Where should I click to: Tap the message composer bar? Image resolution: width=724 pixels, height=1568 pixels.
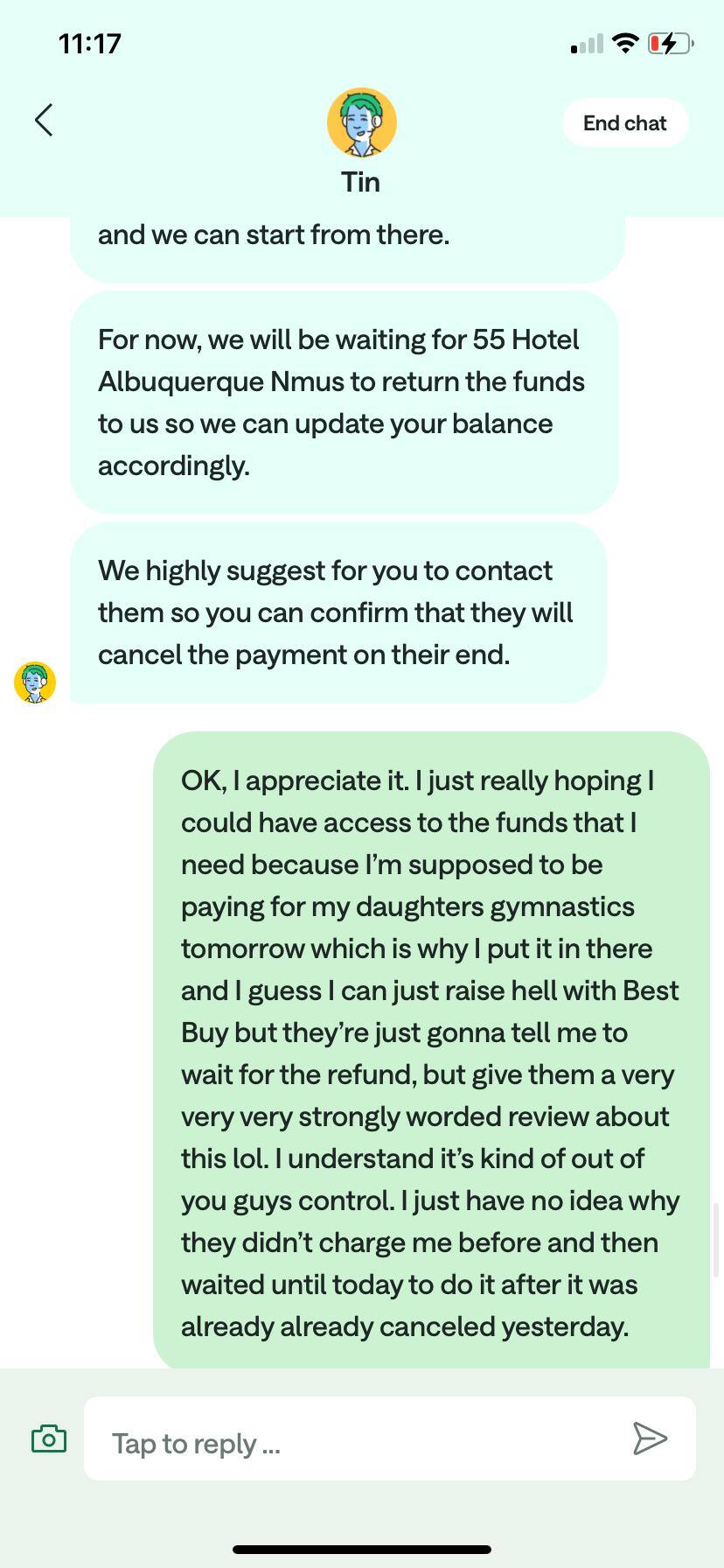tap(362, 1438)
